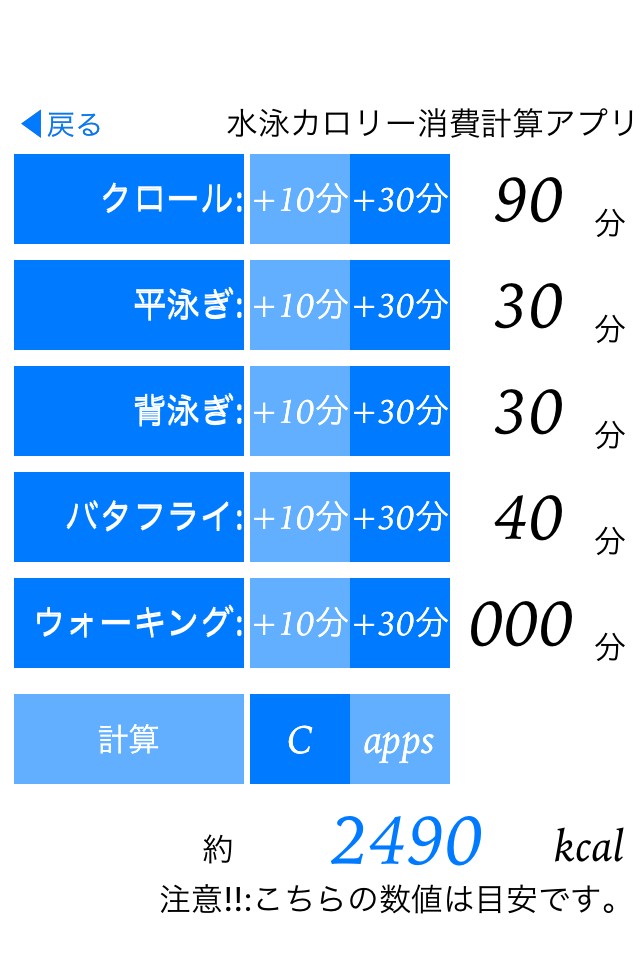Clear all values with C
640x960 pixels.
click(x=299, y=739)
